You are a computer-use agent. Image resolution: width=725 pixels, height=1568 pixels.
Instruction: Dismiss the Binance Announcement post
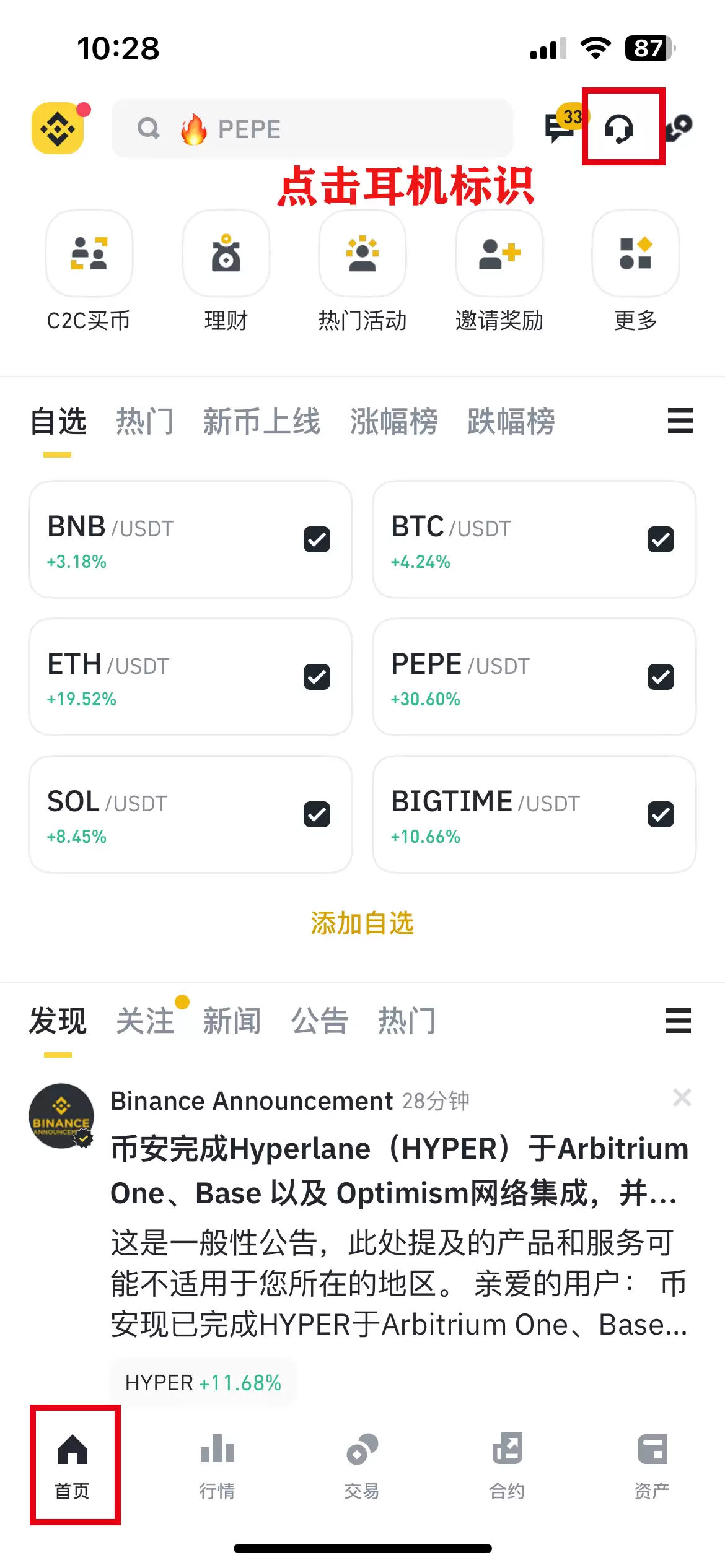click(682, 1098)
